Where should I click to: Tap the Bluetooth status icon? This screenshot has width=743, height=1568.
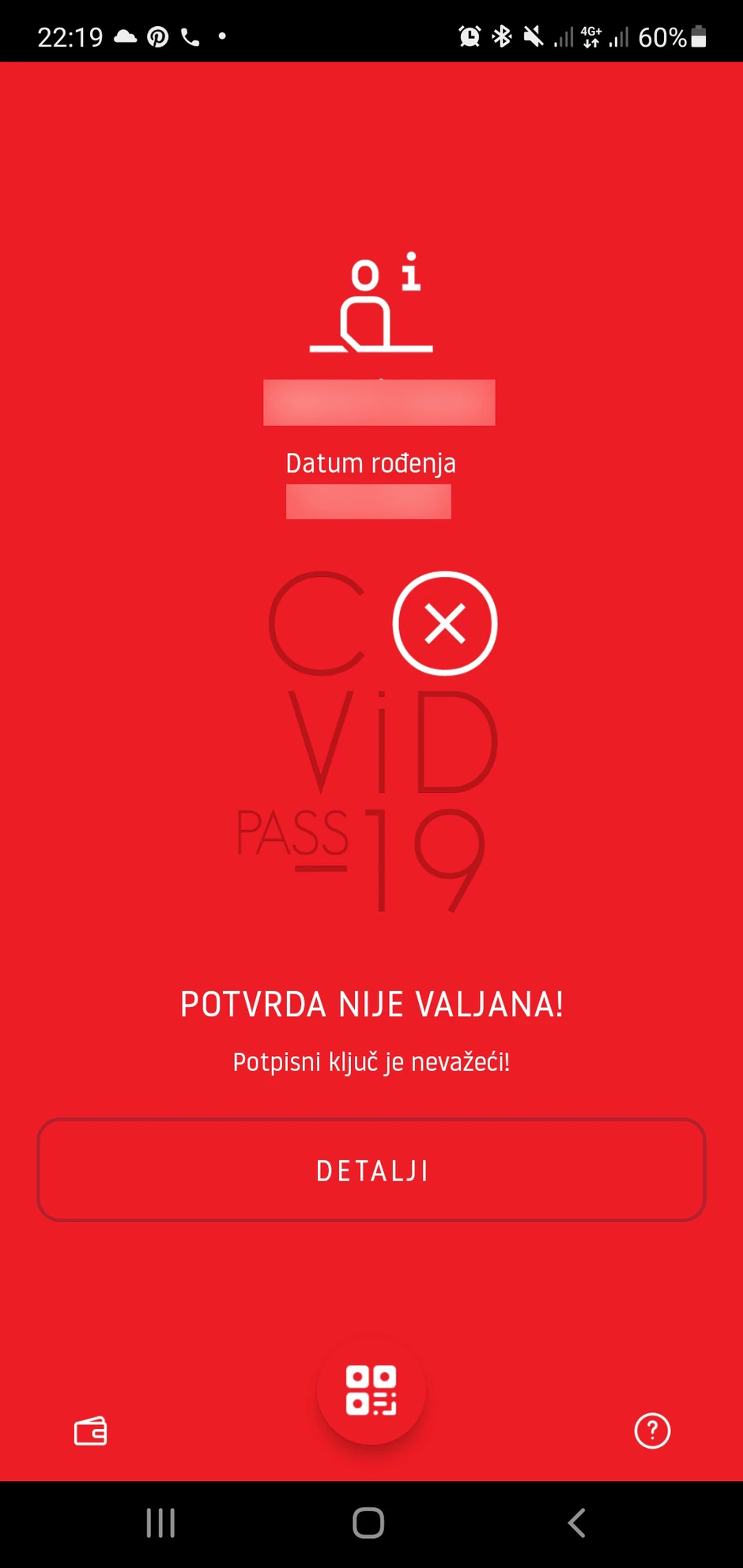[500, 36]
